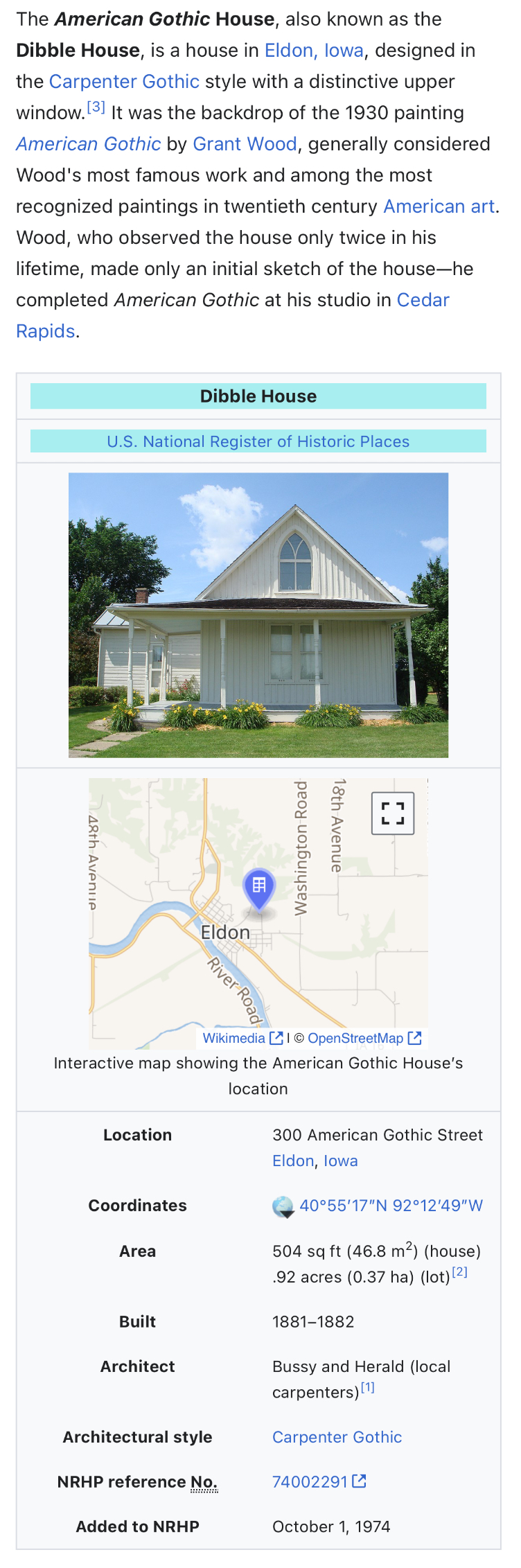Open coordinates 40°55′17″N 92°12′49″W
The image size is (521, 1568).
click(x=391, y=1206)
